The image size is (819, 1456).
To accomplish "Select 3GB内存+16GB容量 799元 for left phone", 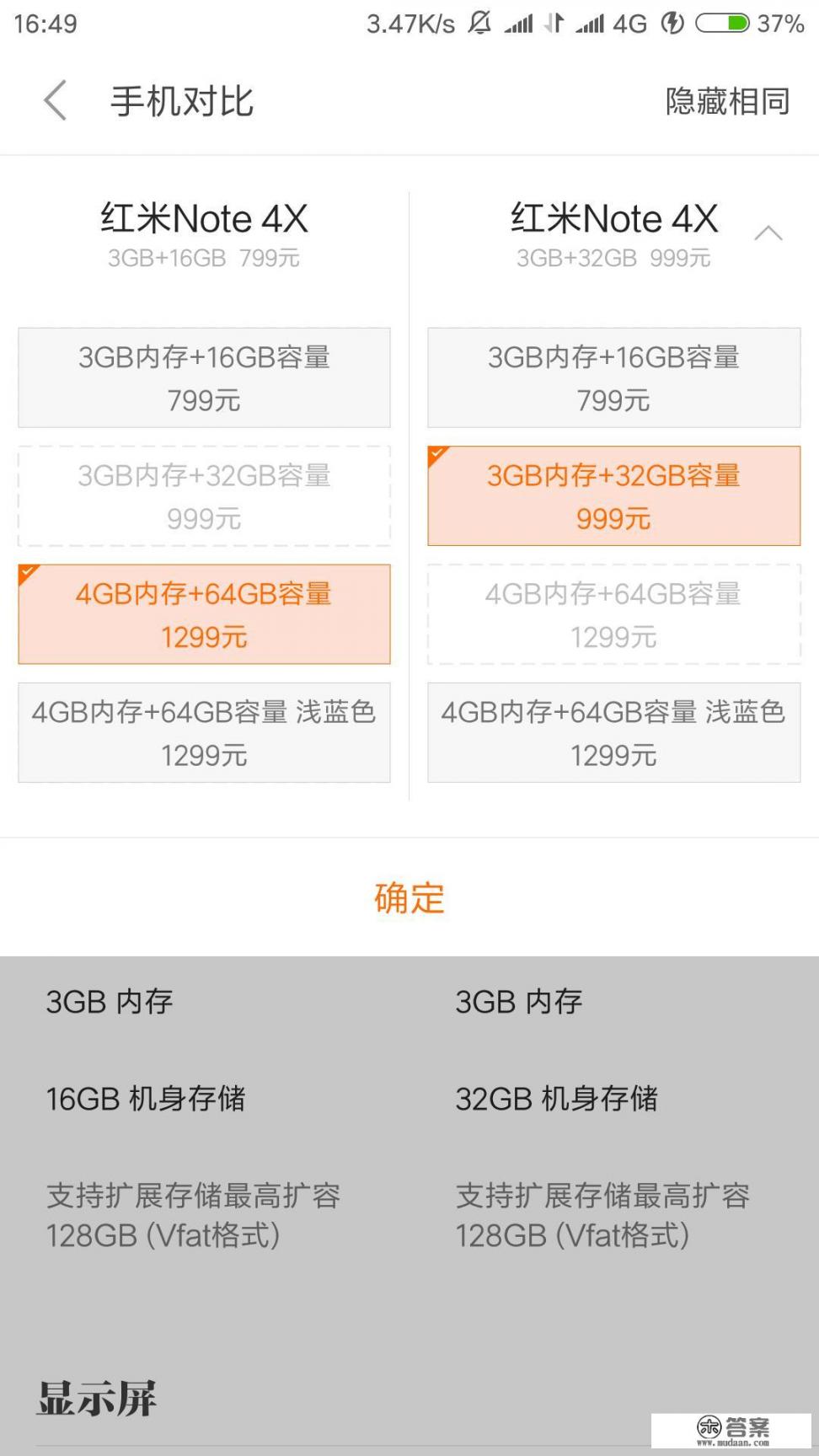I will [x=203, y=377].
